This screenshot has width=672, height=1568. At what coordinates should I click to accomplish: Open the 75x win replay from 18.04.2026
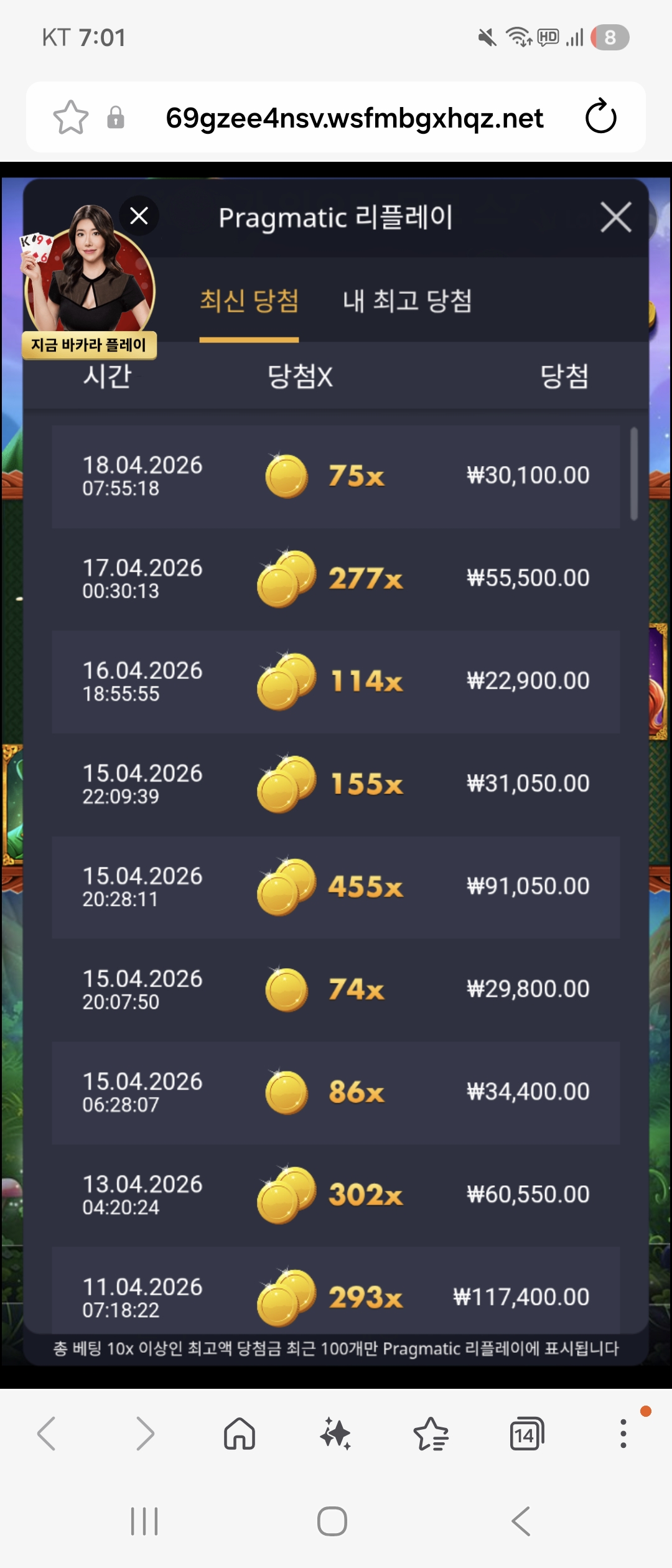click(x=336, y=476)
